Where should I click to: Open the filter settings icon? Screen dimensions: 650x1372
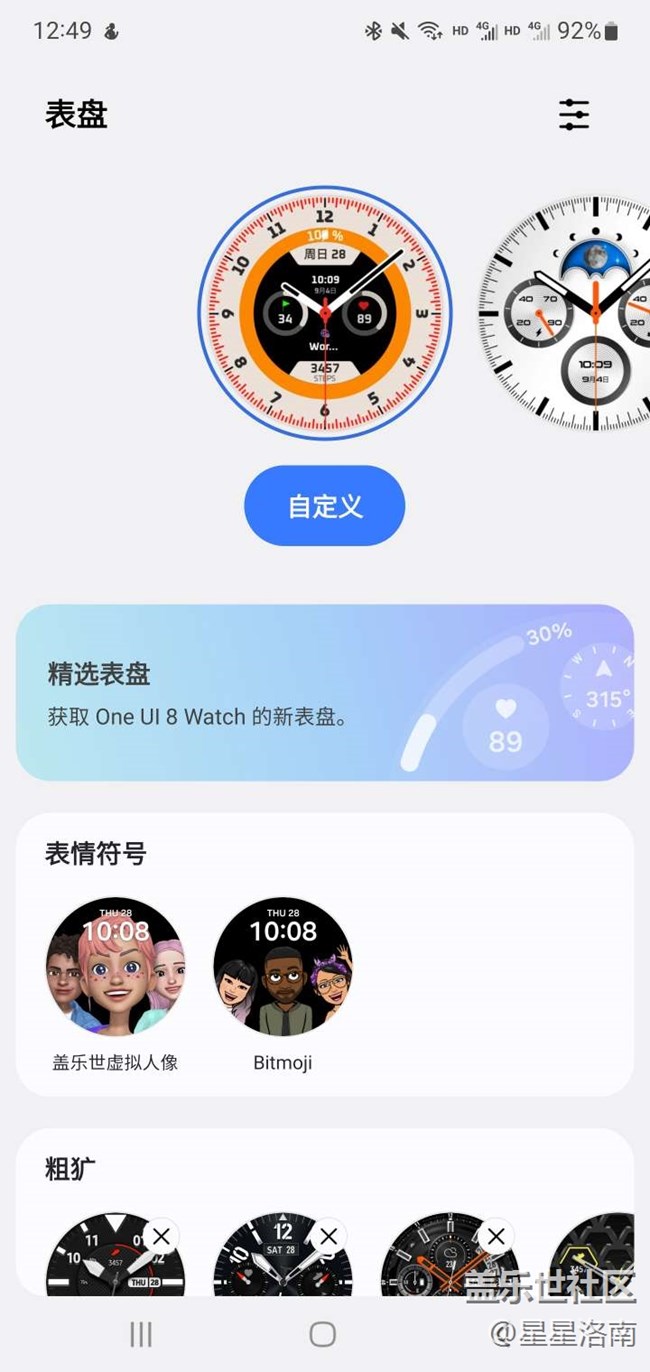(574, 115)
